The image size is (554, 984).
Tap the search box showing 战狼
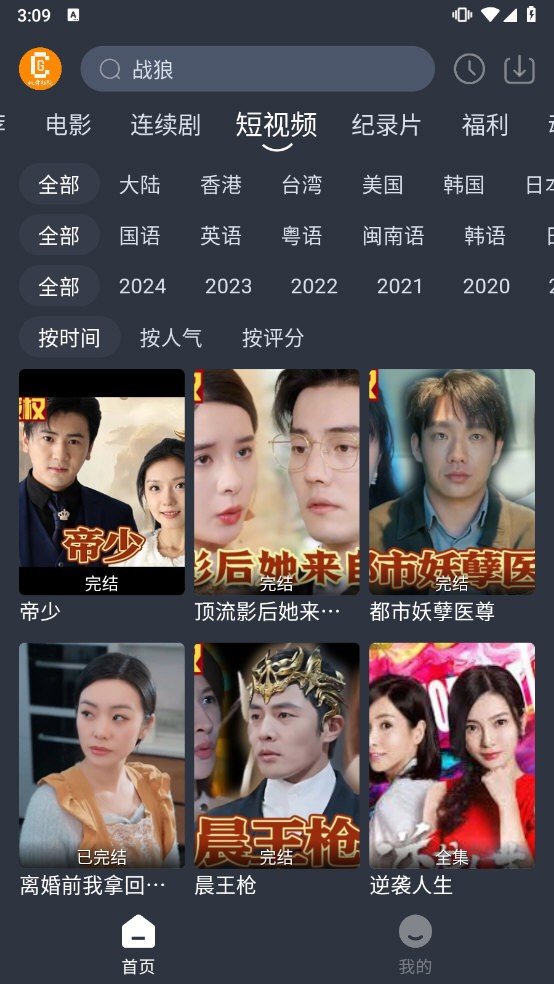(x=257, y=69)
